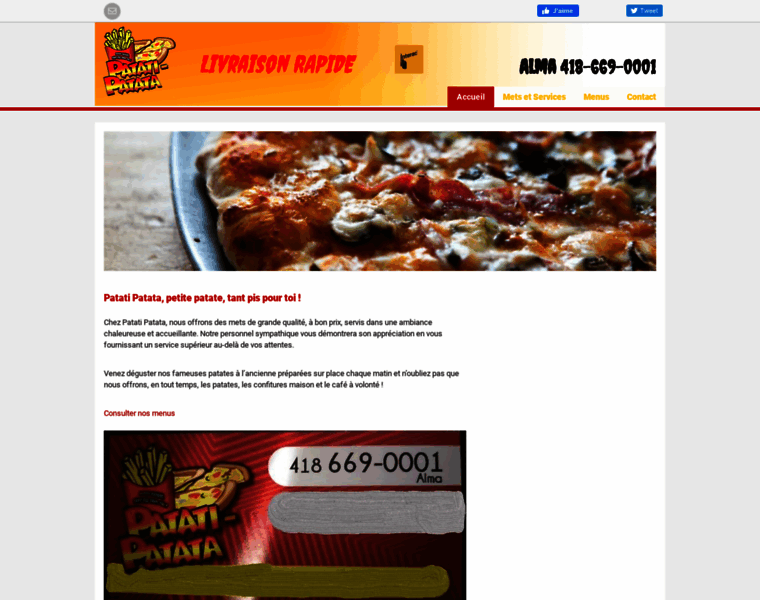
Task: Go to the Menus tab
Action: pos(596,97)
